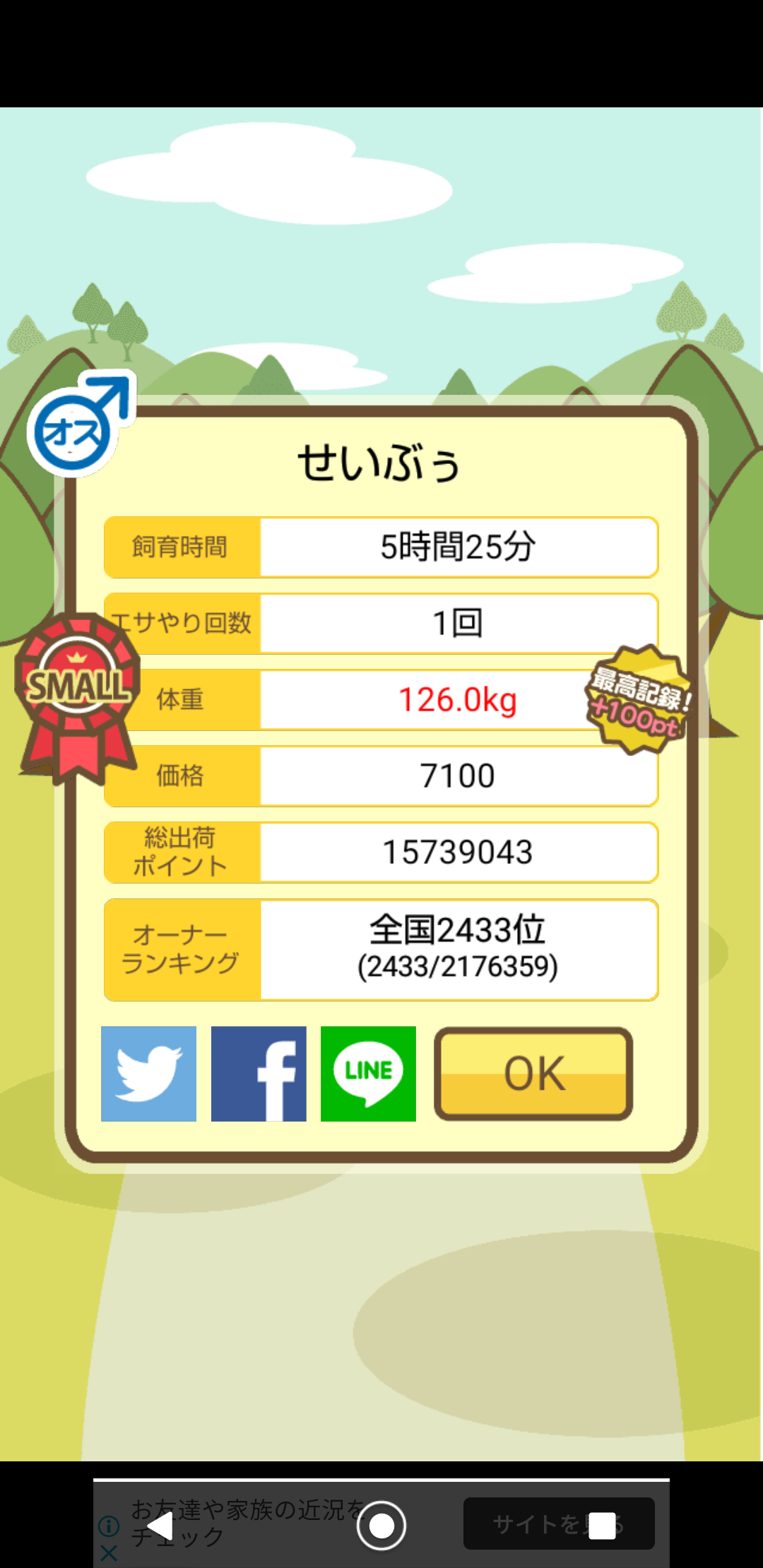763x1568 pixels.
Task: Confirm the result with OK
Action: point(533,1074)
